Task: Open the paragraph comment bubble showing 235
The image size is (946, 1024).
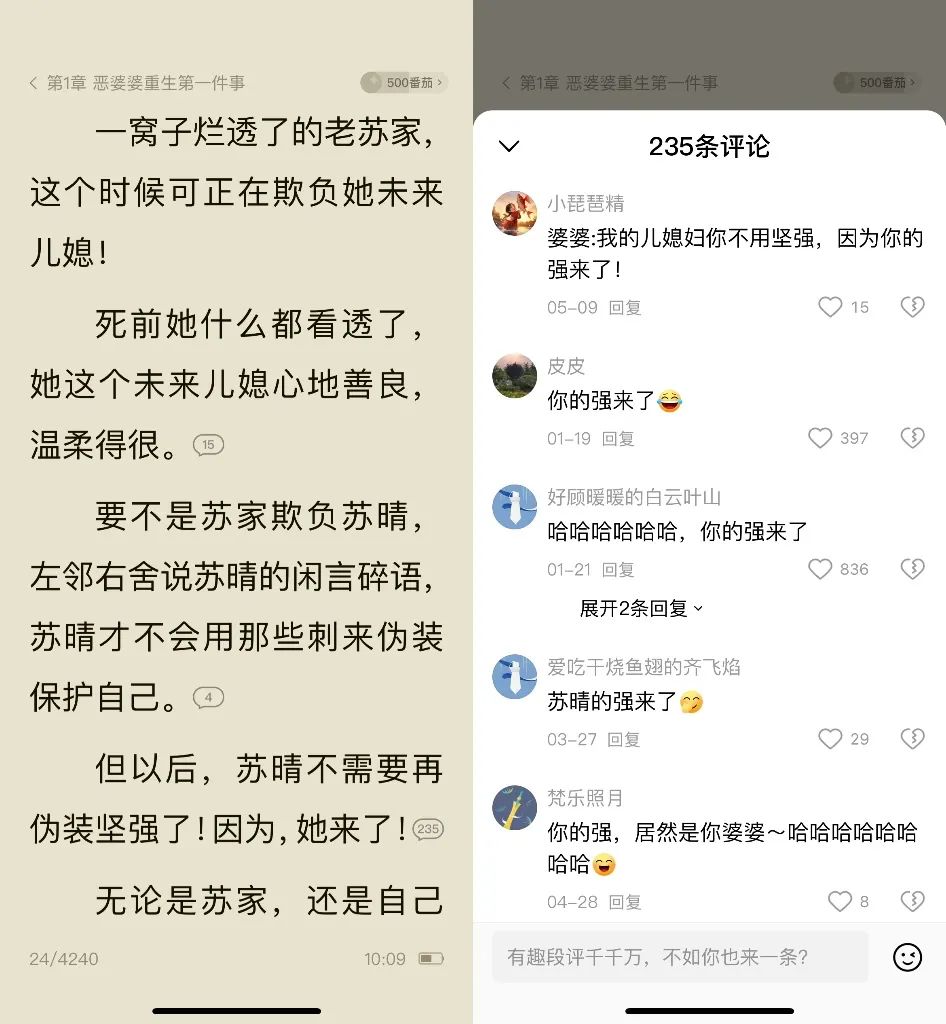Action: pos(428,829)
